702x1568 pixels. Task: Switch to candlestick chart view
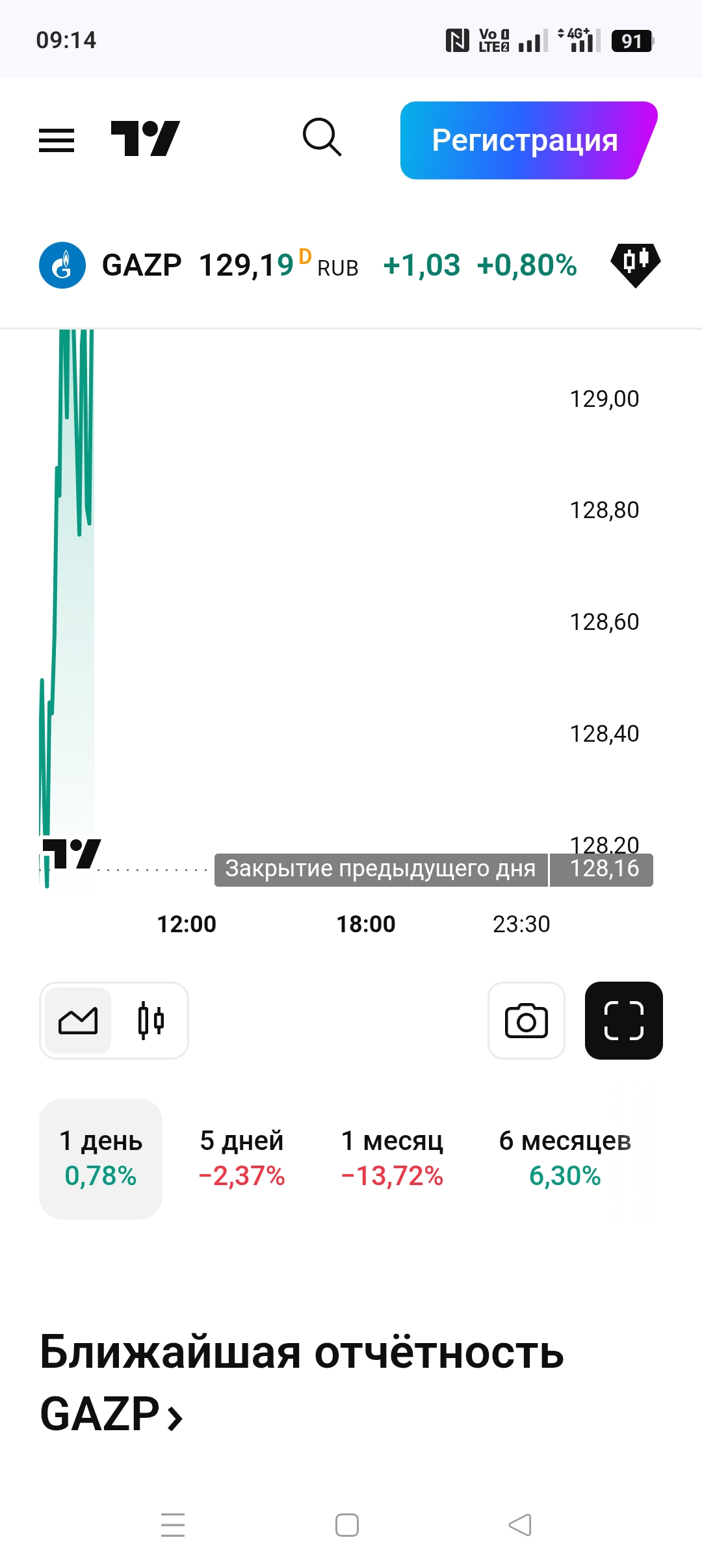[x=151, y=1021]
